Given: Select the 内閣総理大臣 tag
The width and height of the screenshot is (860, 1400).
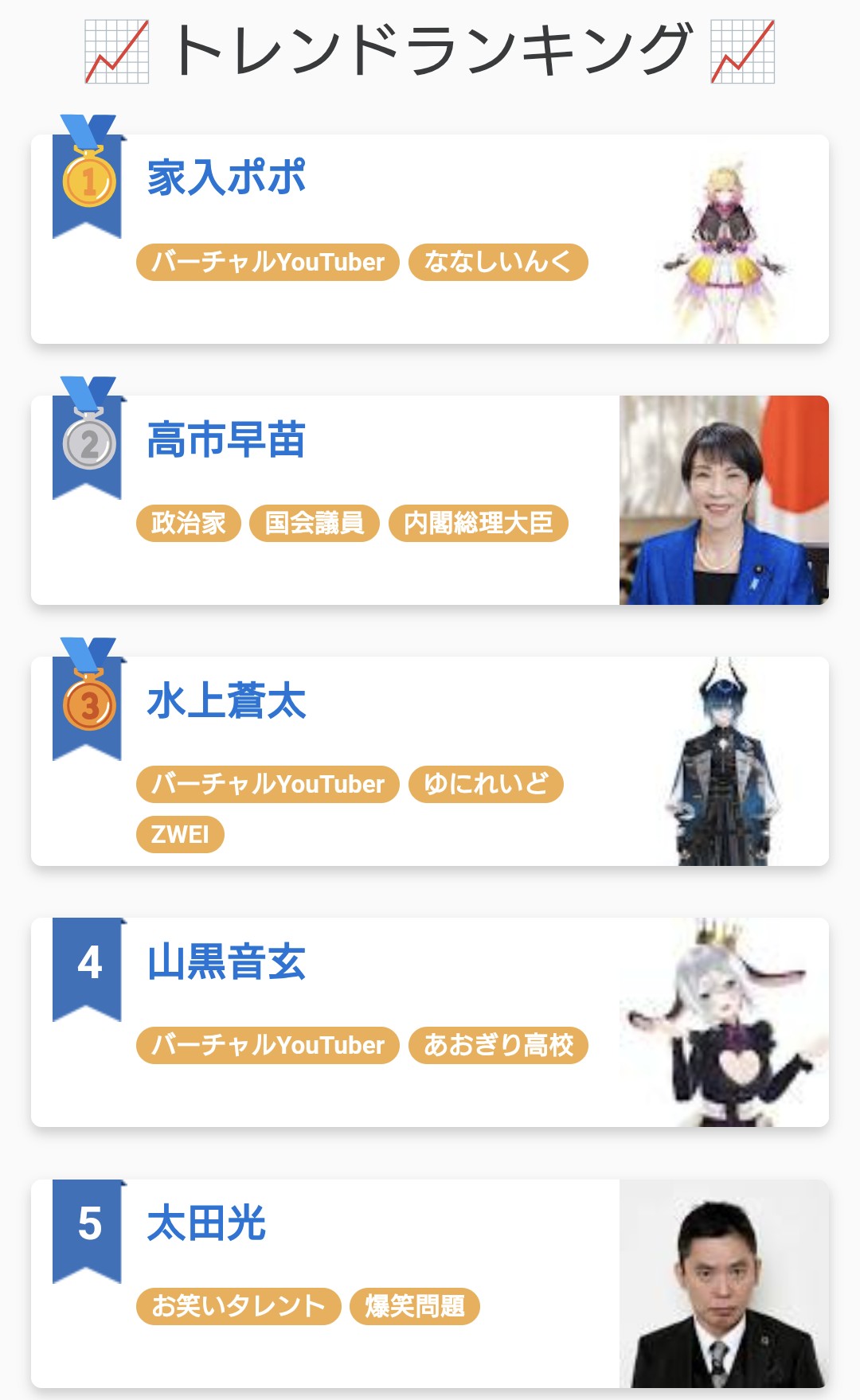Looking at the screenshot, I should point(478,523).
